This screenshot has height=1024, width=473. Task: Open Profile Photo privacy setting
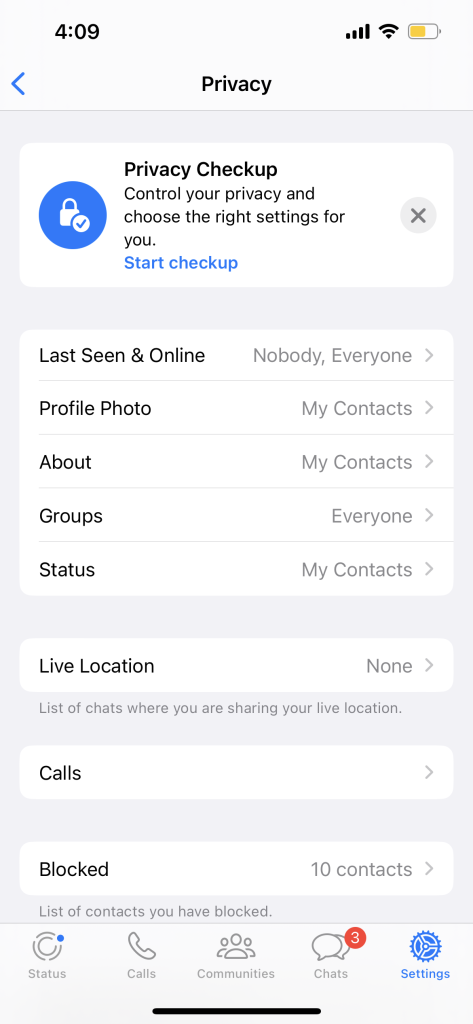(x=236, y=408)
